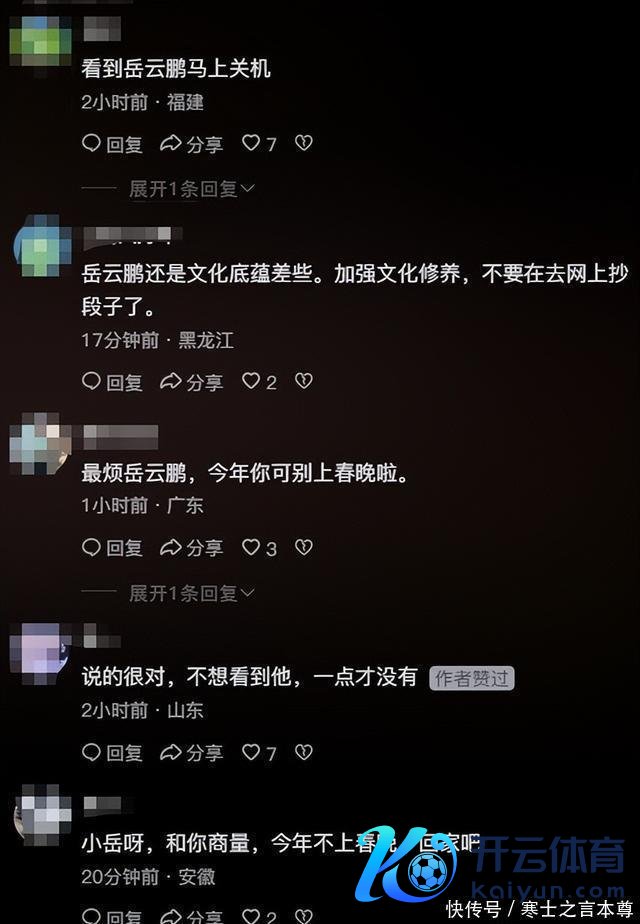Image resolution: width=640 pixels, height=924 pixels.
Task: Dislike the comment from 黑龙江
Action: click(x=304, y=382)
